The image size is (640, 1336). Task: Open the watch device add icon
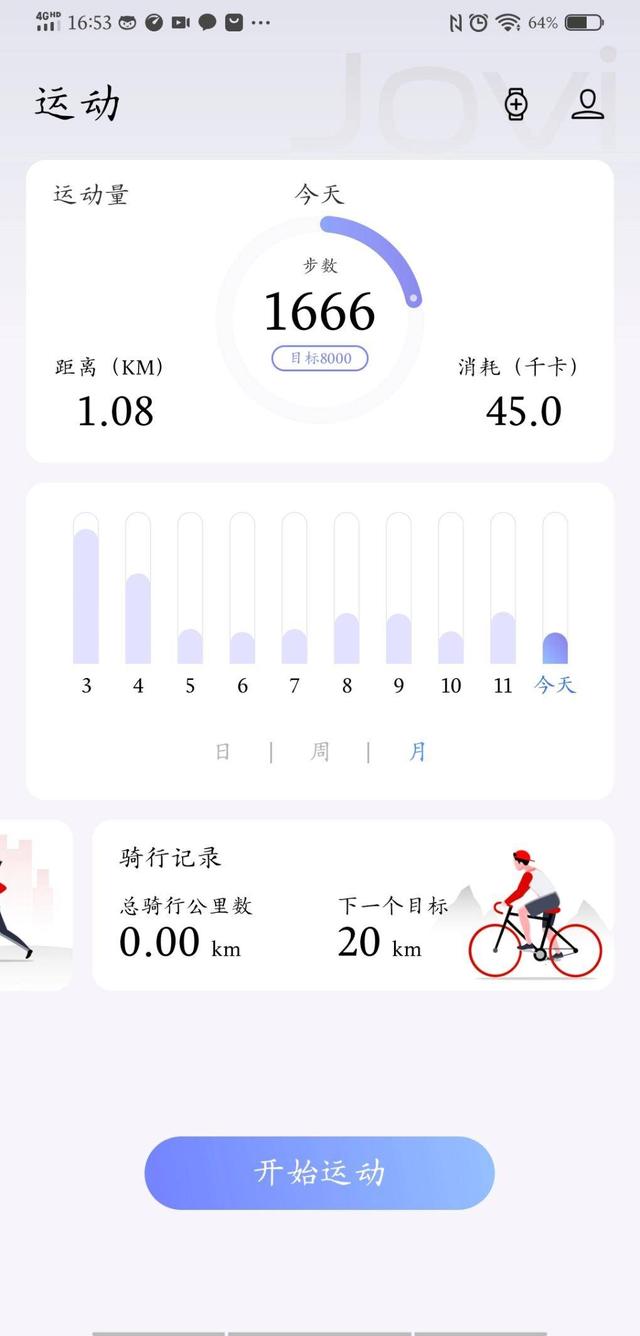click(516, 104)
